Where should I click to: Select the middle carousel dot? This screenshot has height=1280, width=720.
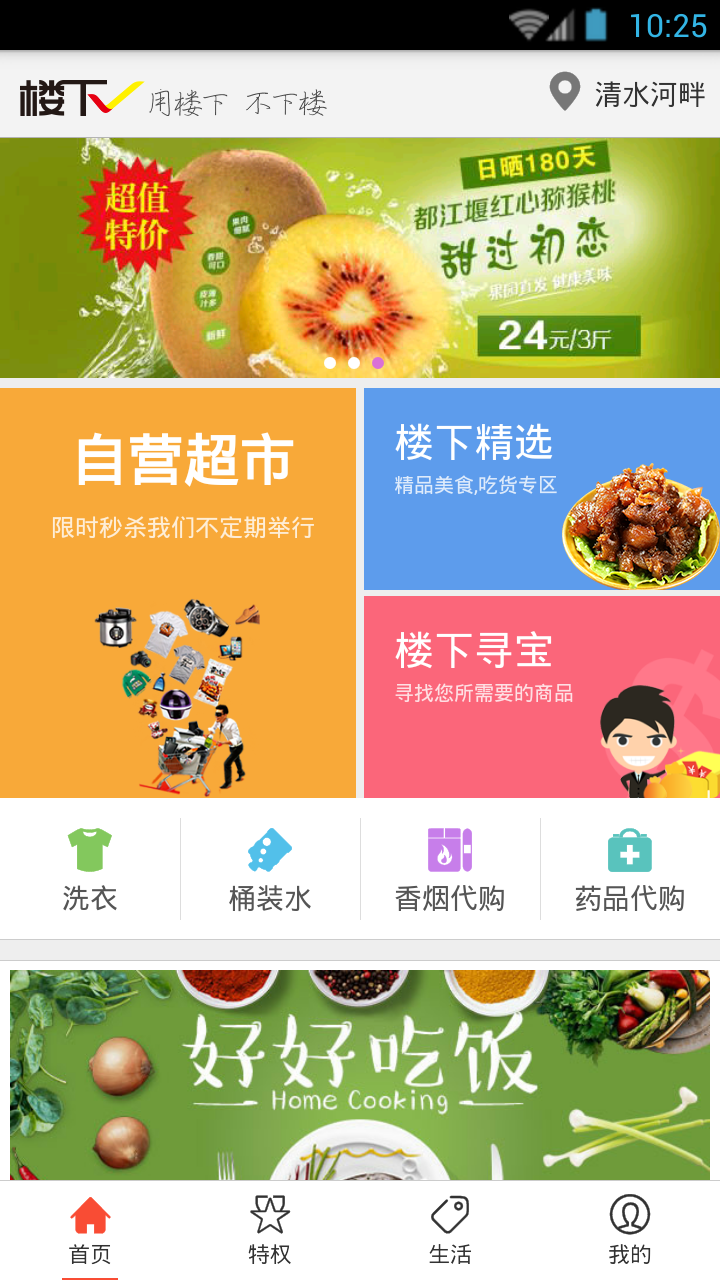tap(353, 363)
